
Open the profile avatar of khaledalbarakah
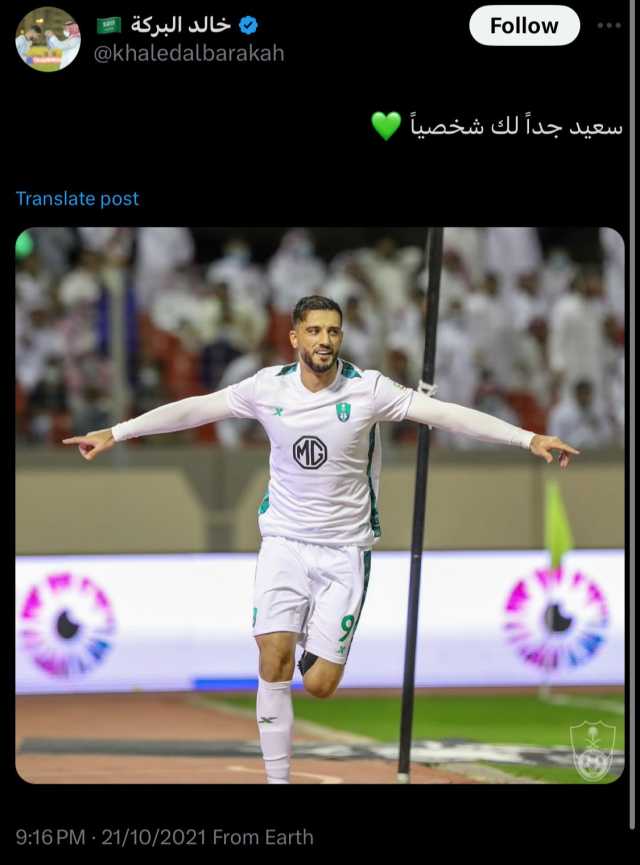(47, 39)
